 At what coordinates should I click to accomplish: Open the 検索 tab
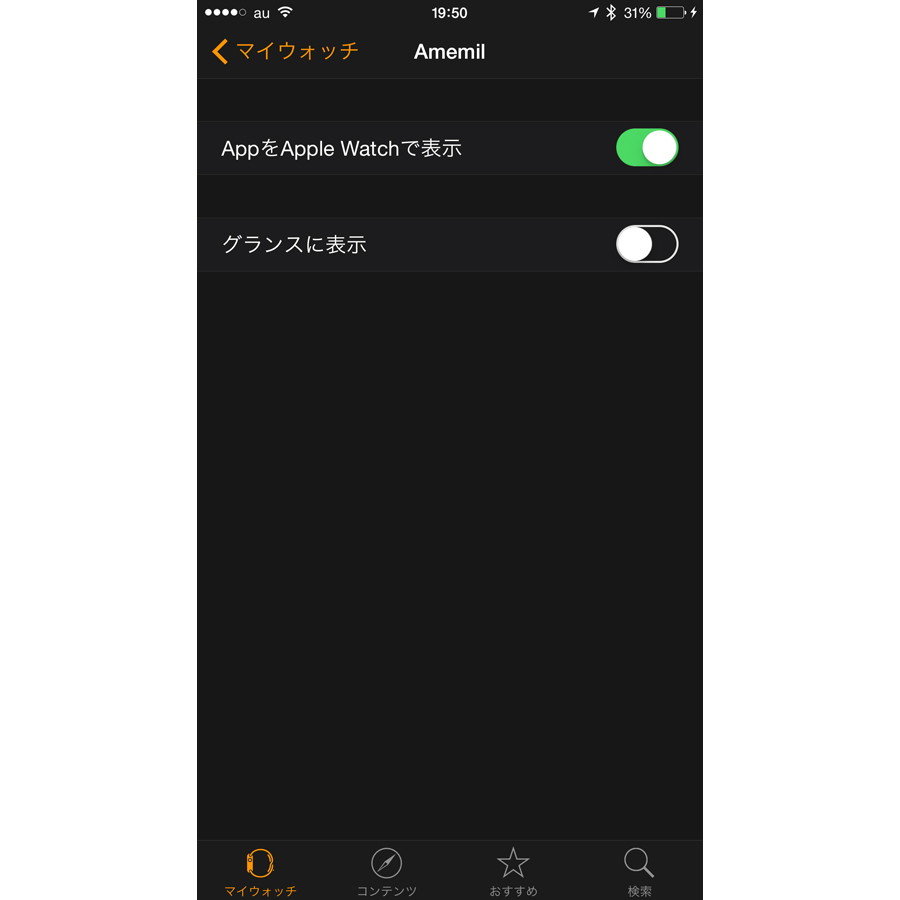[x=639, y=870]
